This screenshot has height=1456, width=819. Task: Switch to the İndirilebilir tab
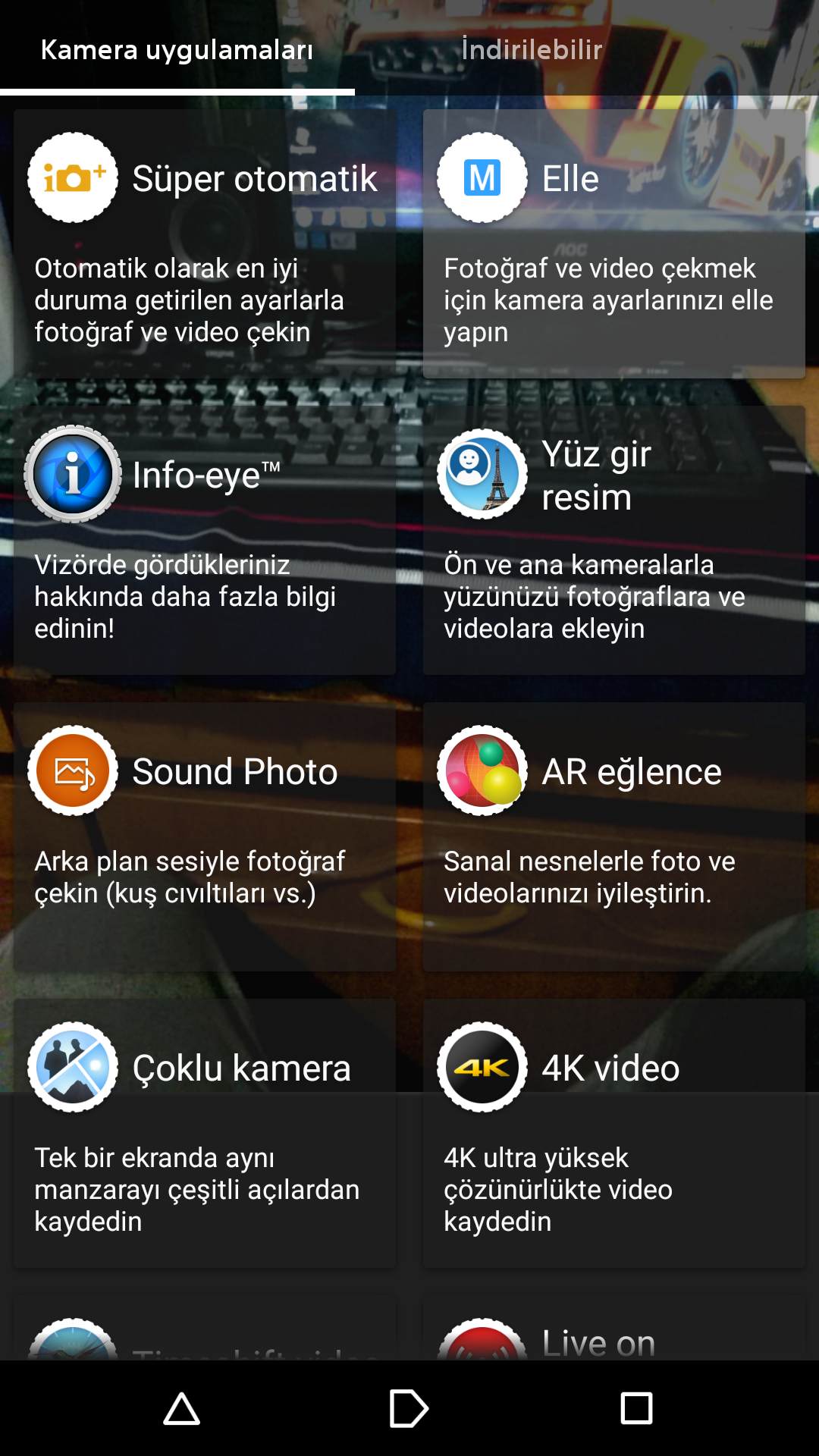click(x=532, y=50)
